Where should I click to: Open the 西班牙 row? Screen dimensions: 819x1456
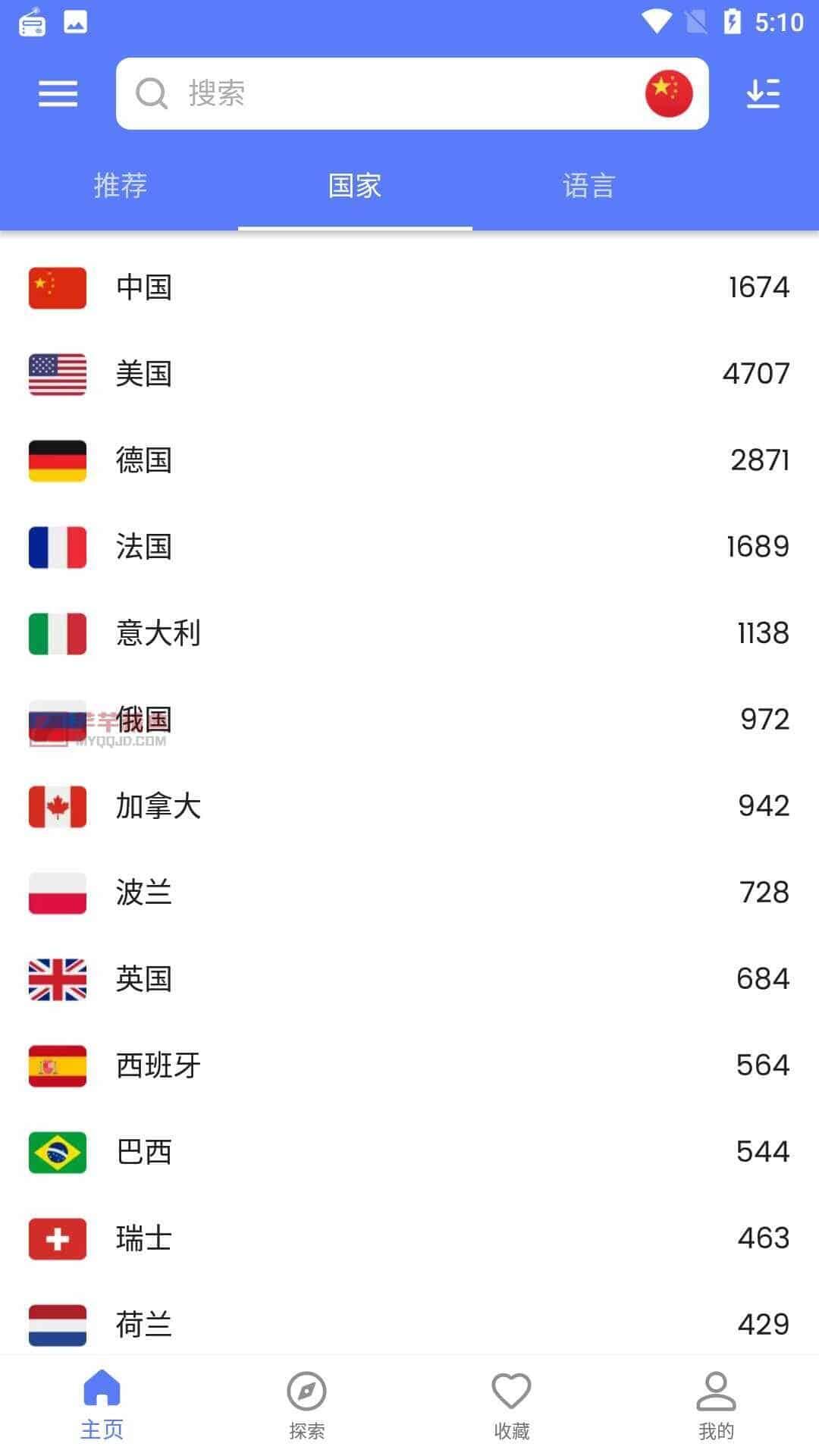tap(409, 1065)
